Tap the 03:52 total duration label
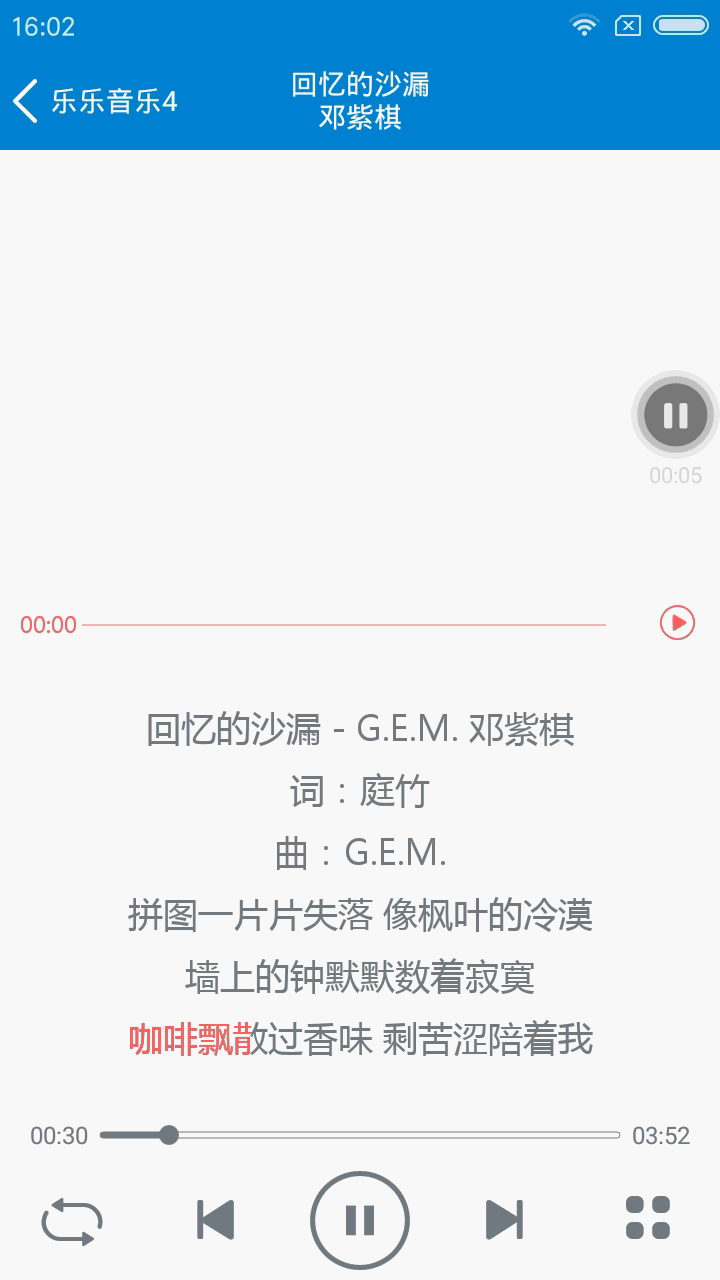The image size is (720, 1280). [x=662, y=1135]
